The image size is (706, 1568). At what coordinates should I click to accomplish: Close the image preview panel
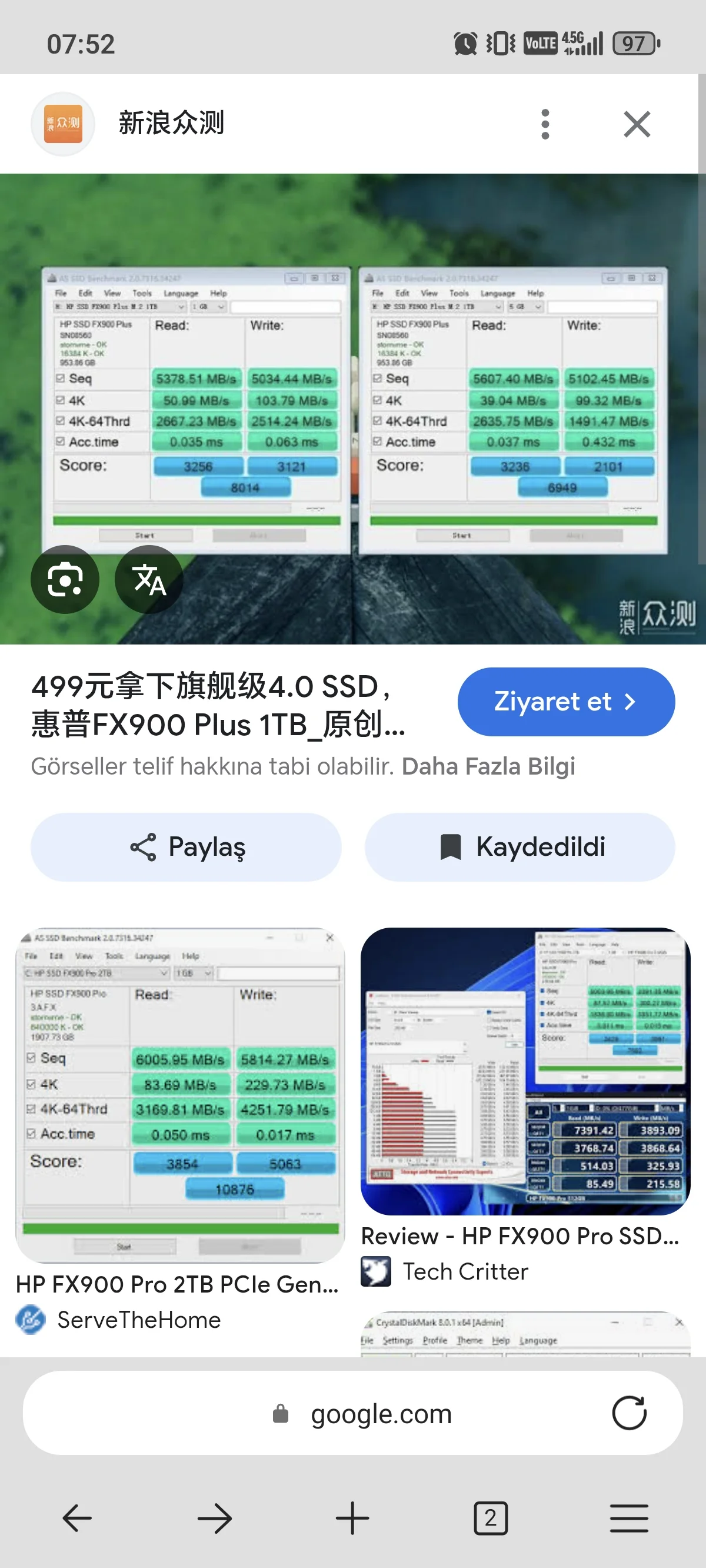(637, 124)
